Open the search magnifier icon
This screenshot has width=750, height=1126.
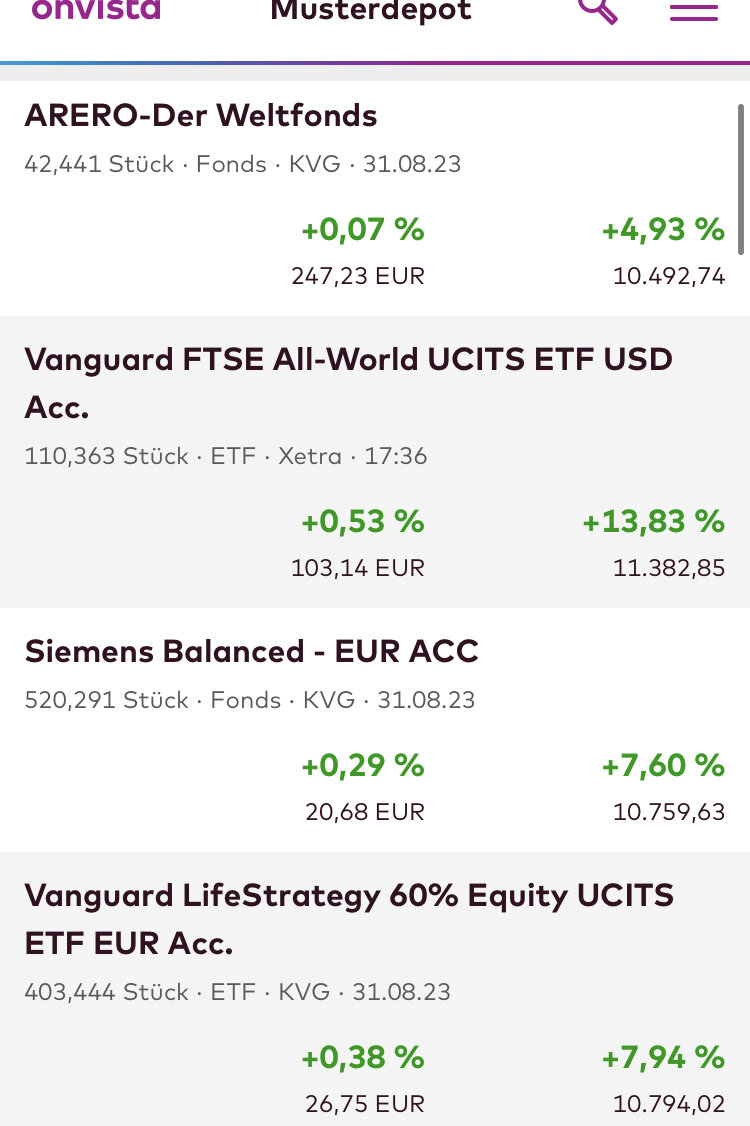(597, 10)
